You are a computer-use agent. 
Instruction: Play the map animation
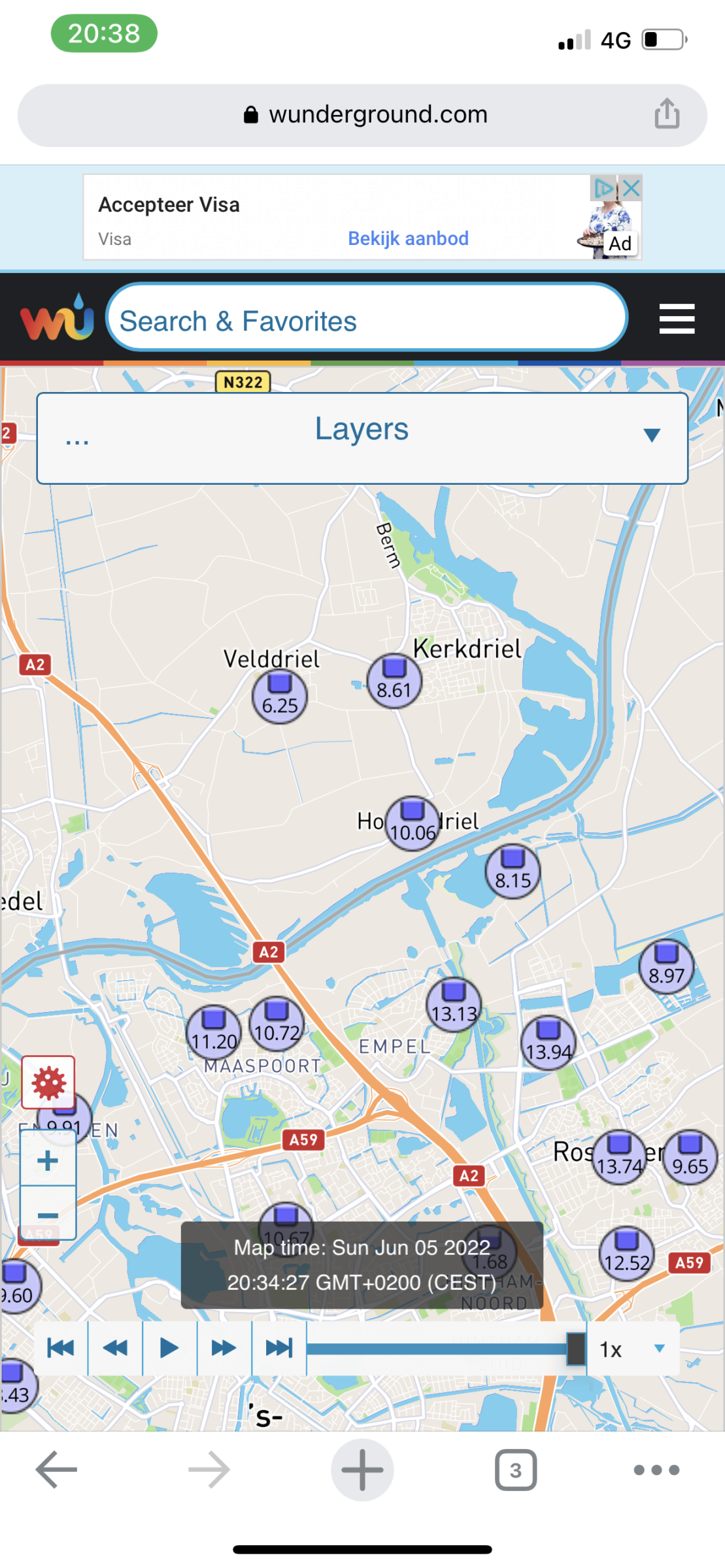[169, 1348]
